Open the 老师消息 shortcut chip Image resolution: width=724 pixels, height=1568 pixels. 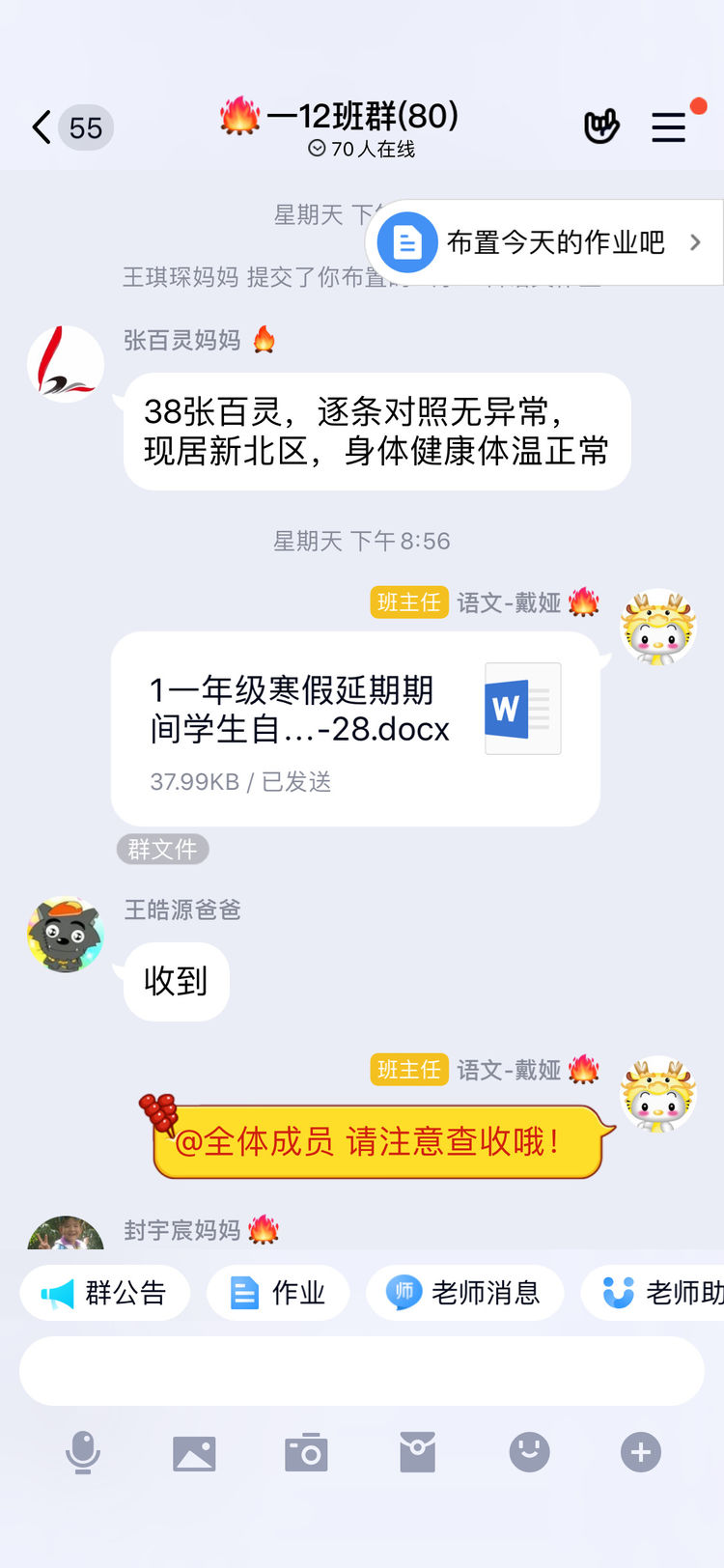point(464,1293)
